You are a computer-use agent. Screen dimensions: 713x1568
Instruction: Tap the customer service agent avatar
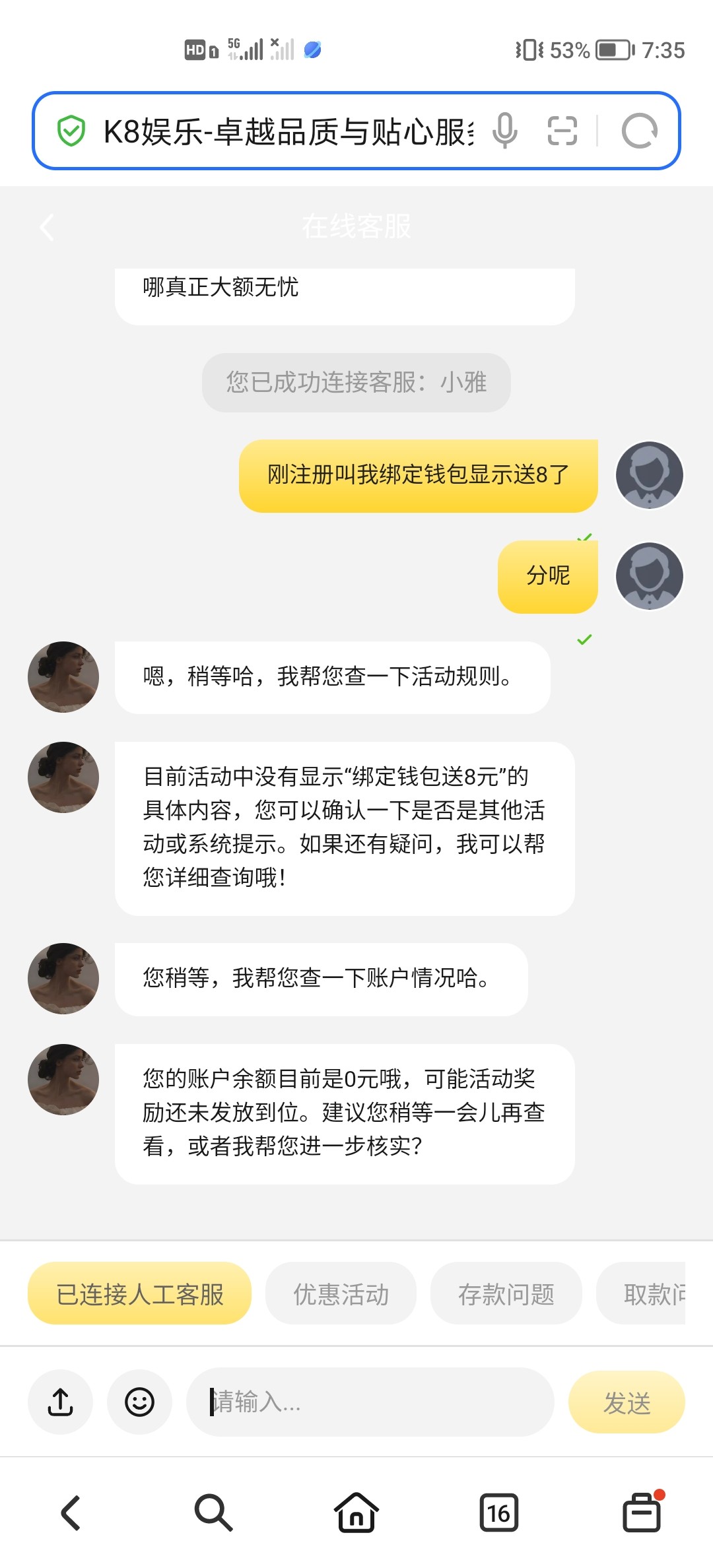[63, 677]
